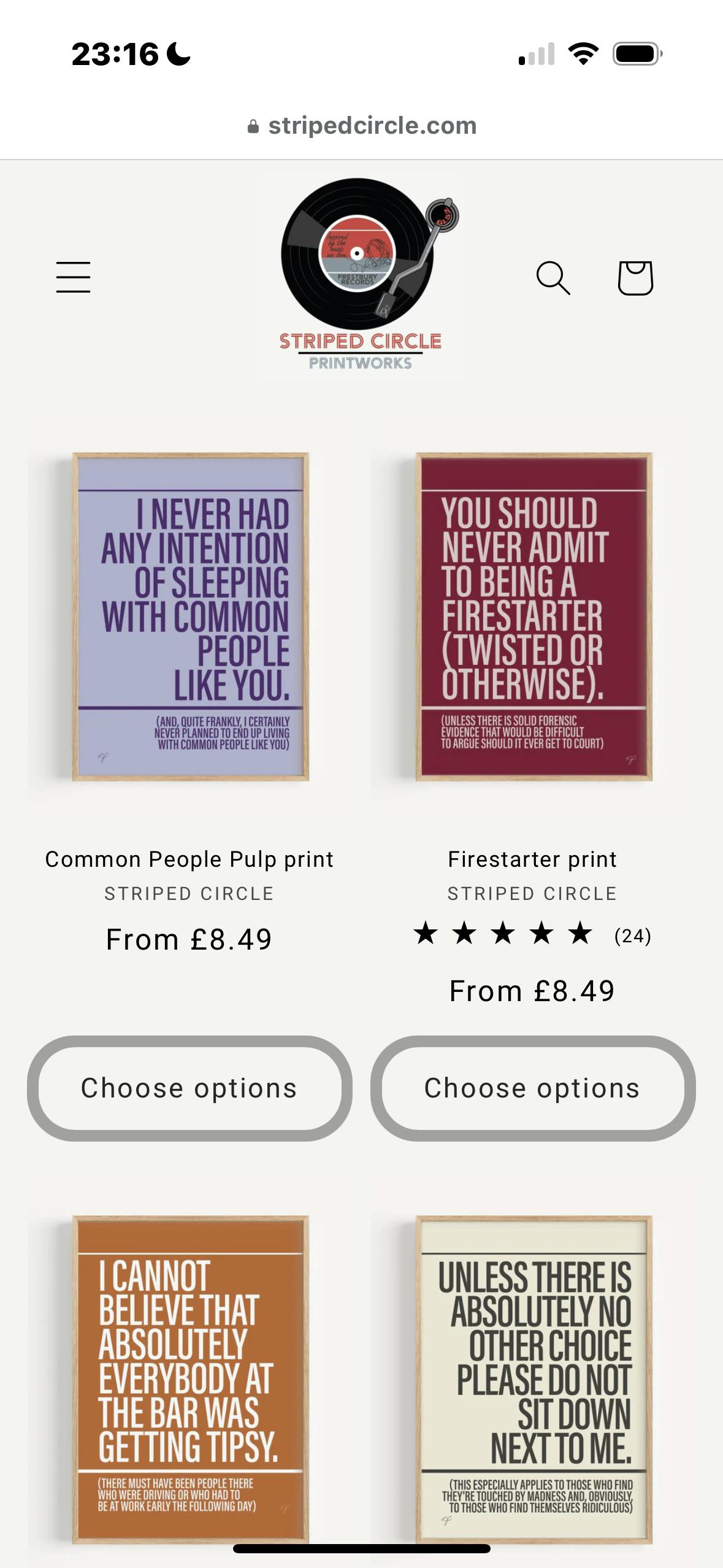The height and width of the screenshot is (1568, 723).
Task: Choose options for Common People Pulp print
Action: 189,1088
